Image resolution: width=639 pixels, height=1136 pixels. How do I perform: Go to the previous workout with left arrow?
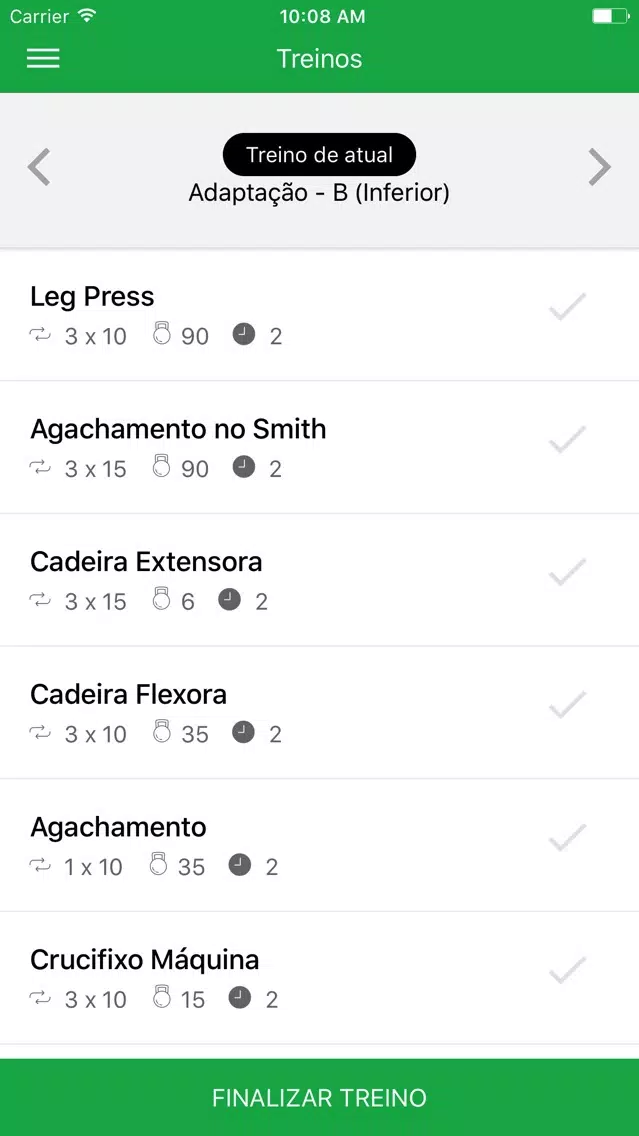pos(39,167)
